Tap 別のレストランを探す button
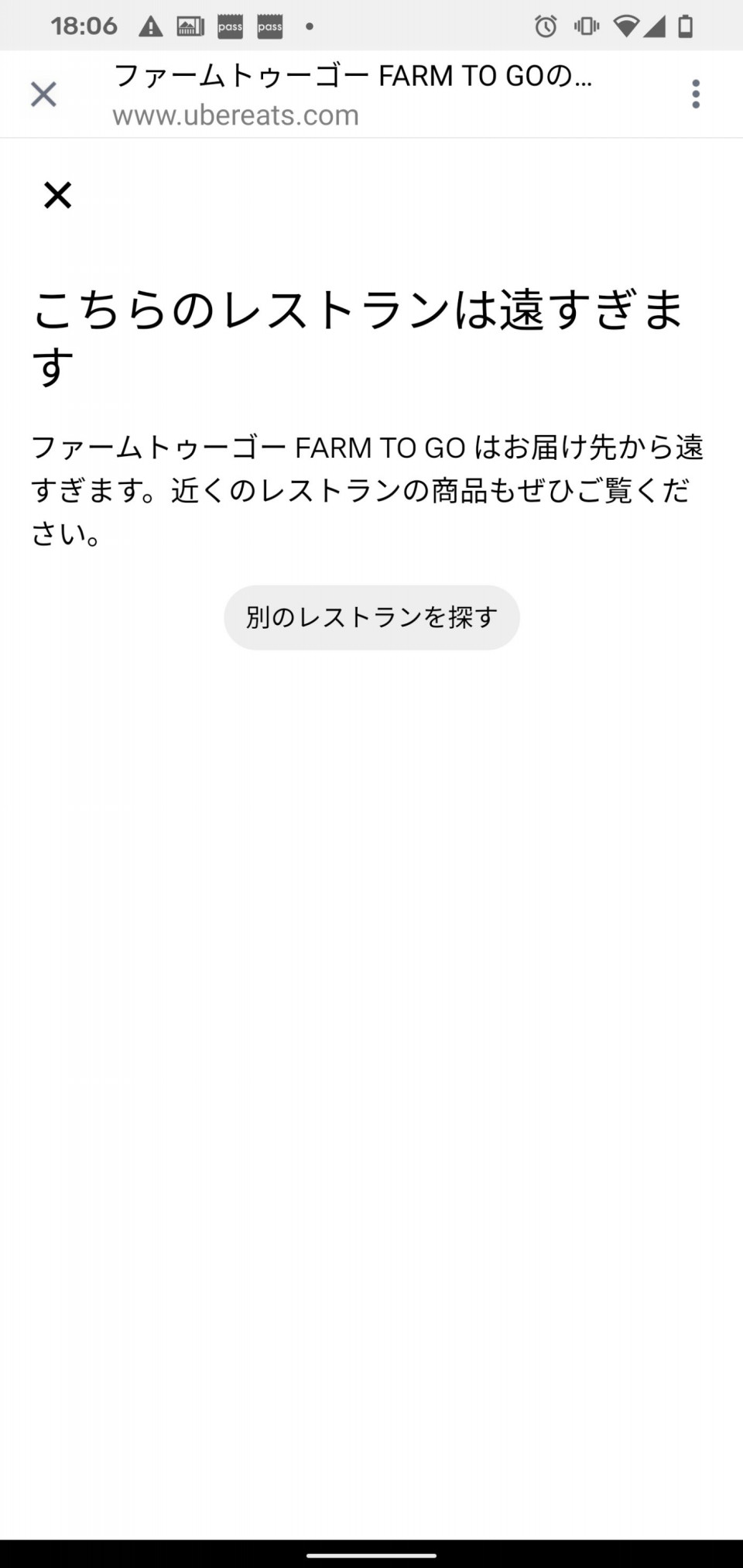Screen dimensions: 743x1568 (x=371, y=617)
